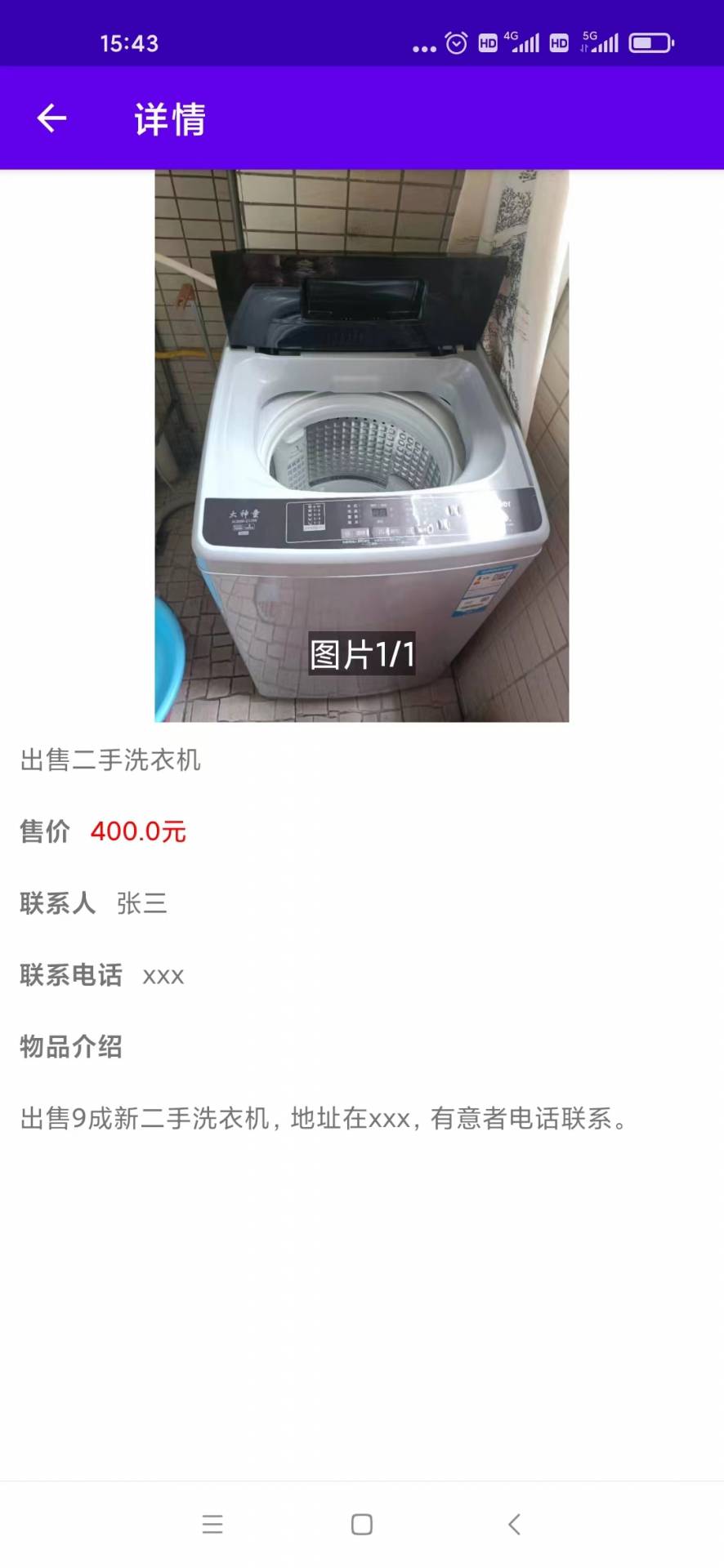Click the three-dot notification icon in the status bar
The height and width of the screenshot is (1568, 724).
(x=423, y=49)
